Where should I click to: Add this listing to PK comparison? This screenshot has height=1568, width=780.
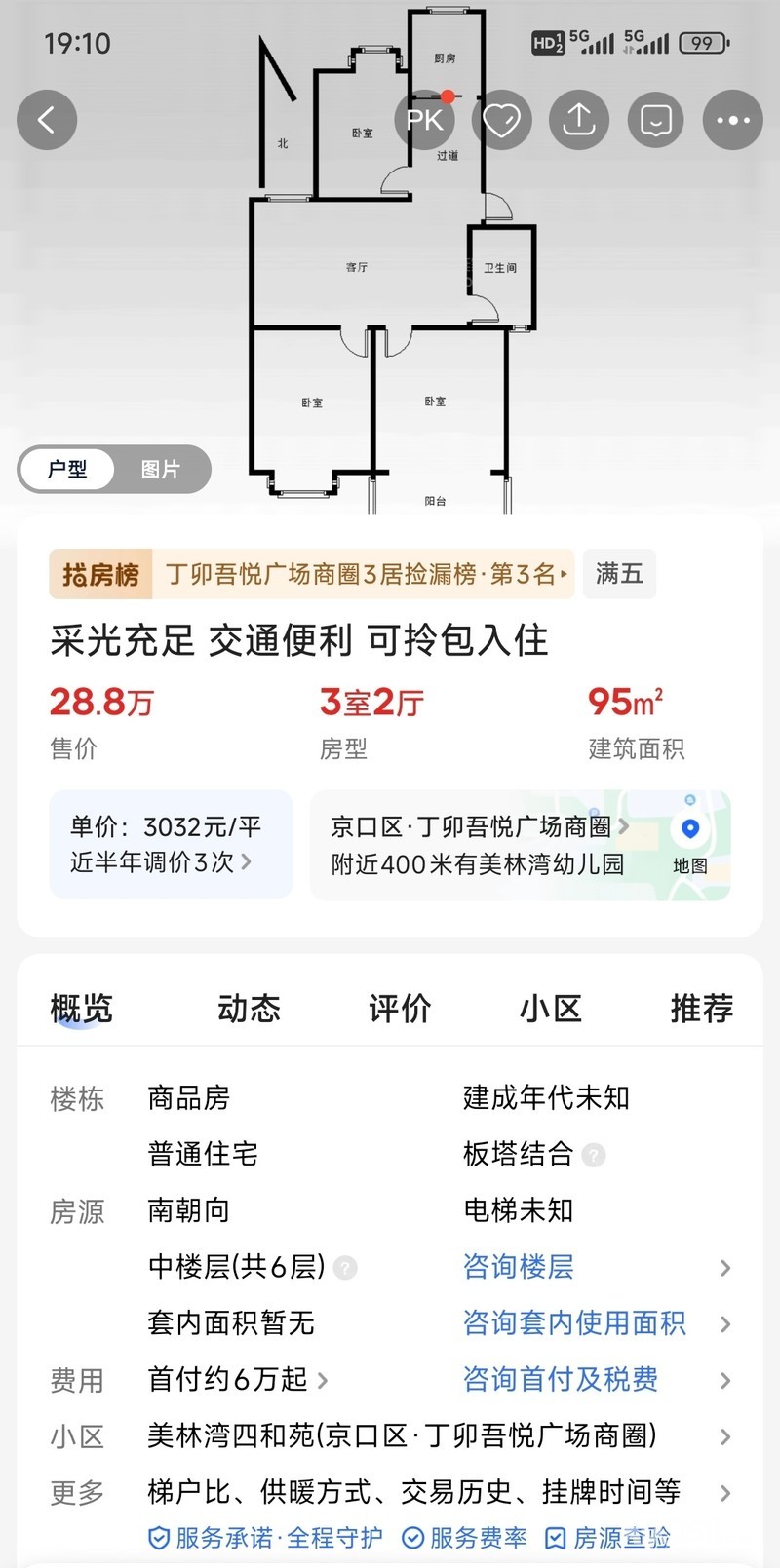point(424,120)
